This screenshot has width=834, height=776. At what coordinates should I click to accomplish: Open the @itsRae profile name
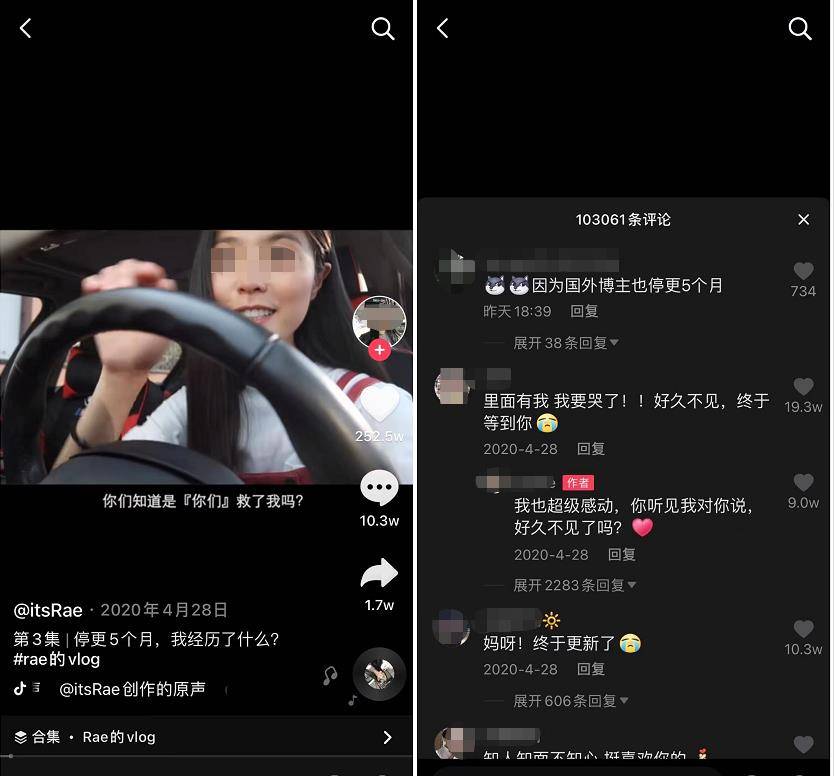pos(48,610)
